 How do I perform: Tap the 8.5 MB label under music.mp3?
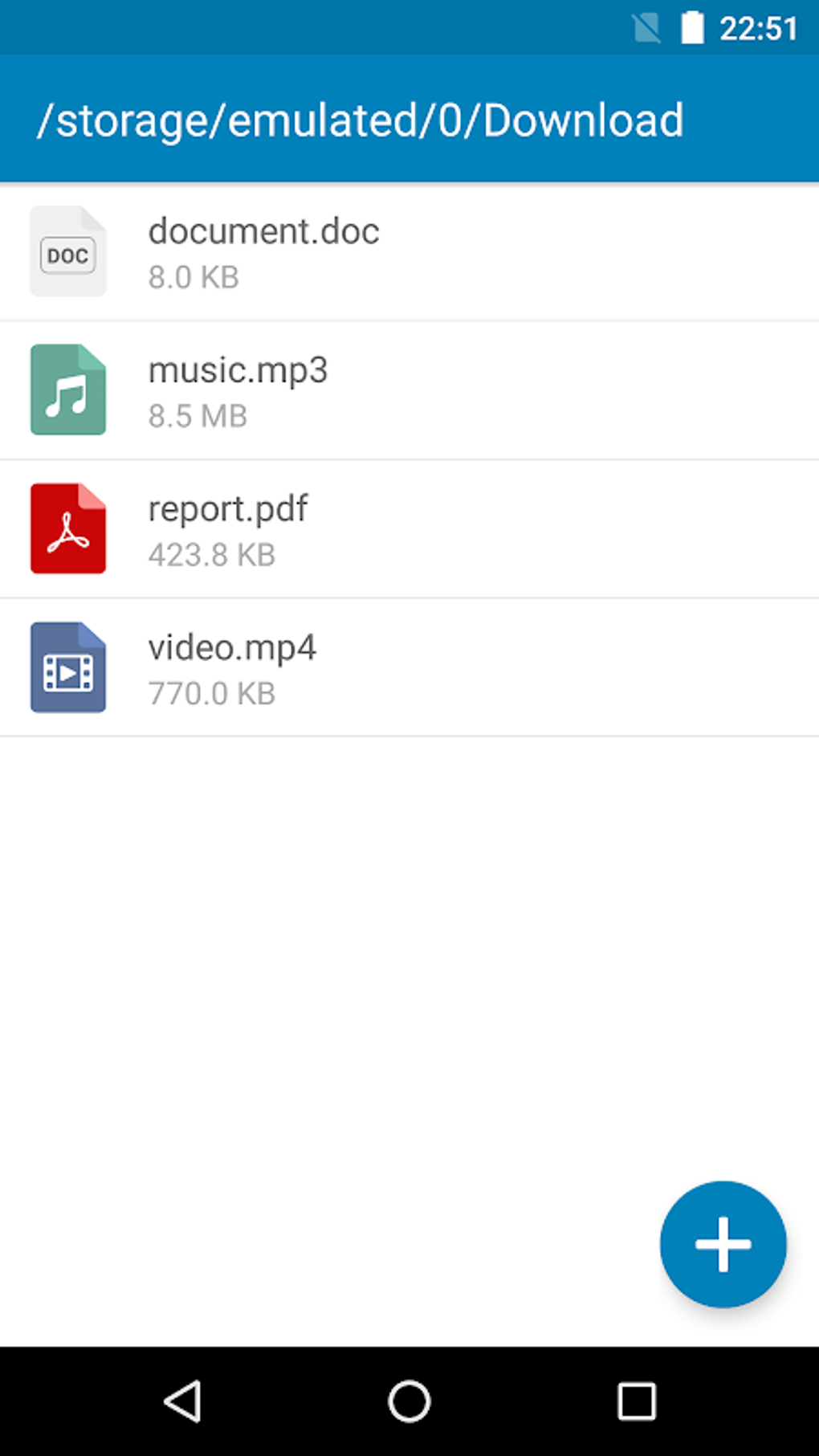point(198,416)
